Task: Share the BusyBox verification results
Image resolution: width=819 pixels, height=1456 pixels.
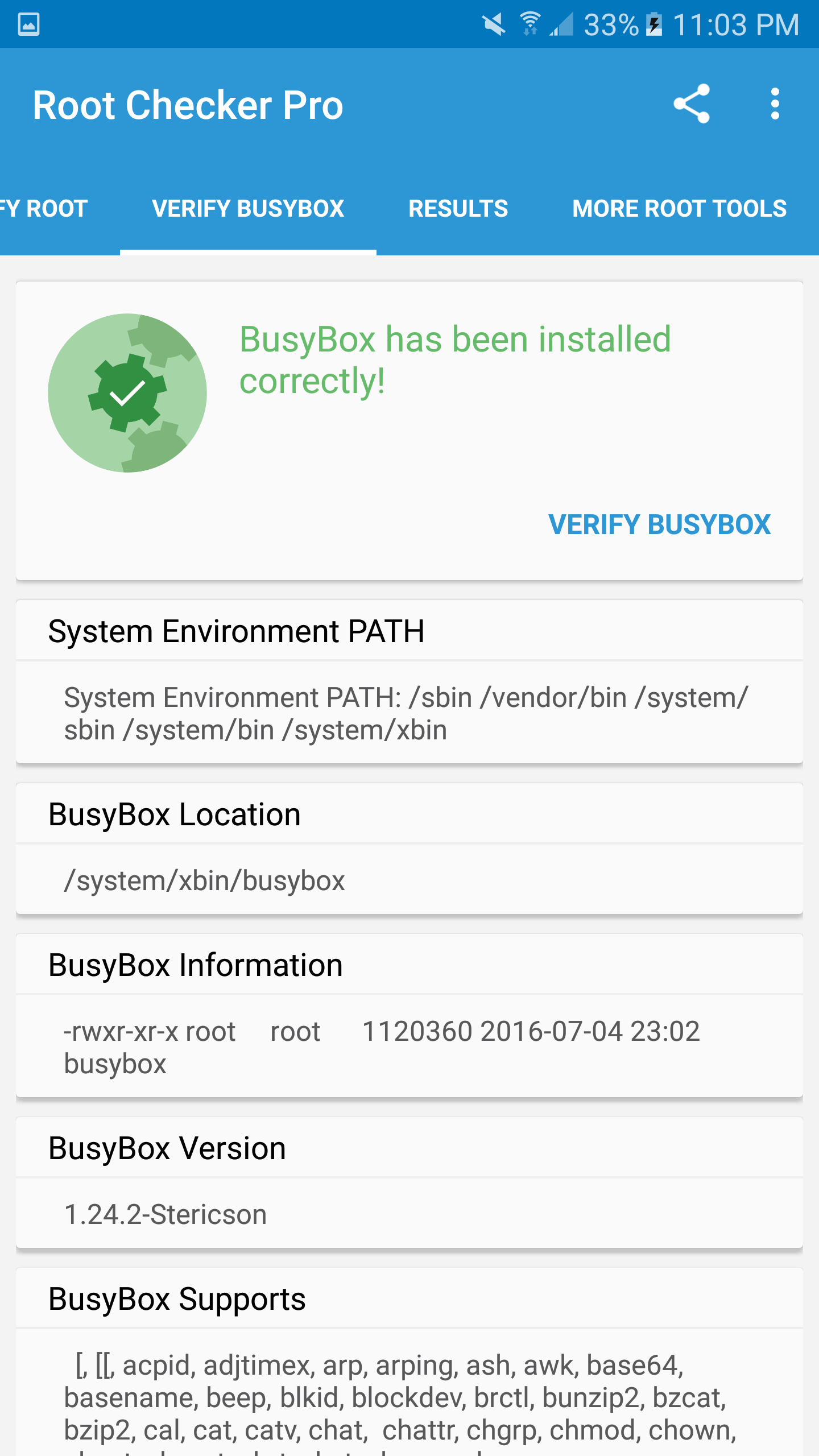Action: coord(691,104)
